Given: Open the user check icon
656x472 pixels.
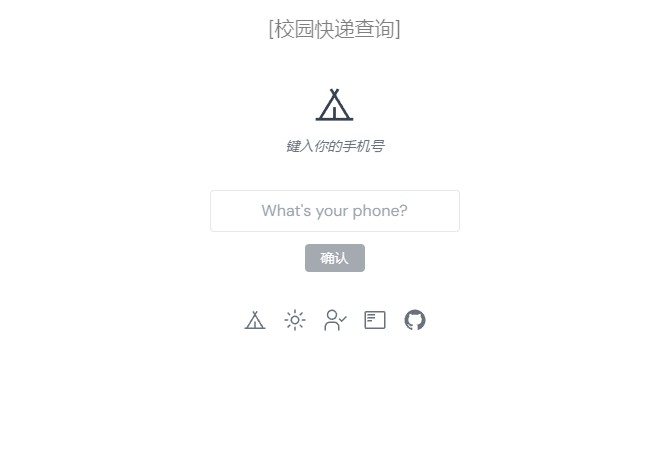Looking at the screenshot, I should (335, 320).
